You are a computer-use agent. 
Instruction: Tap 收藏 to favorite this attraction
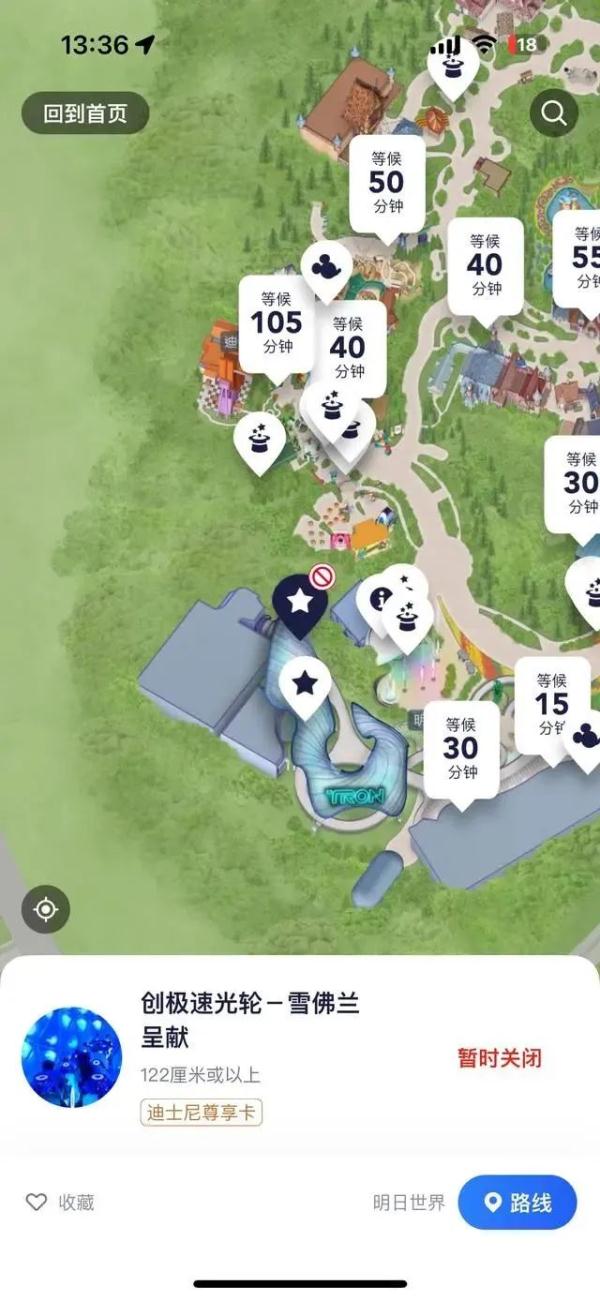coord(61,1202)
